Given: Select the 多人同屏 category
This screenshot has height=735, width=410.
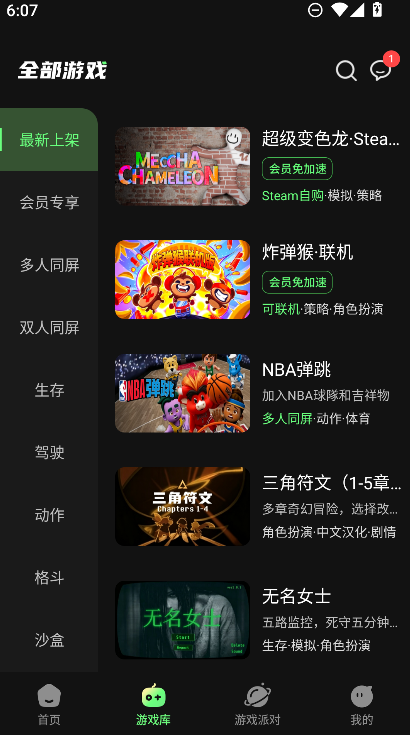Looking at the screenshot, I should coord(49,265).
